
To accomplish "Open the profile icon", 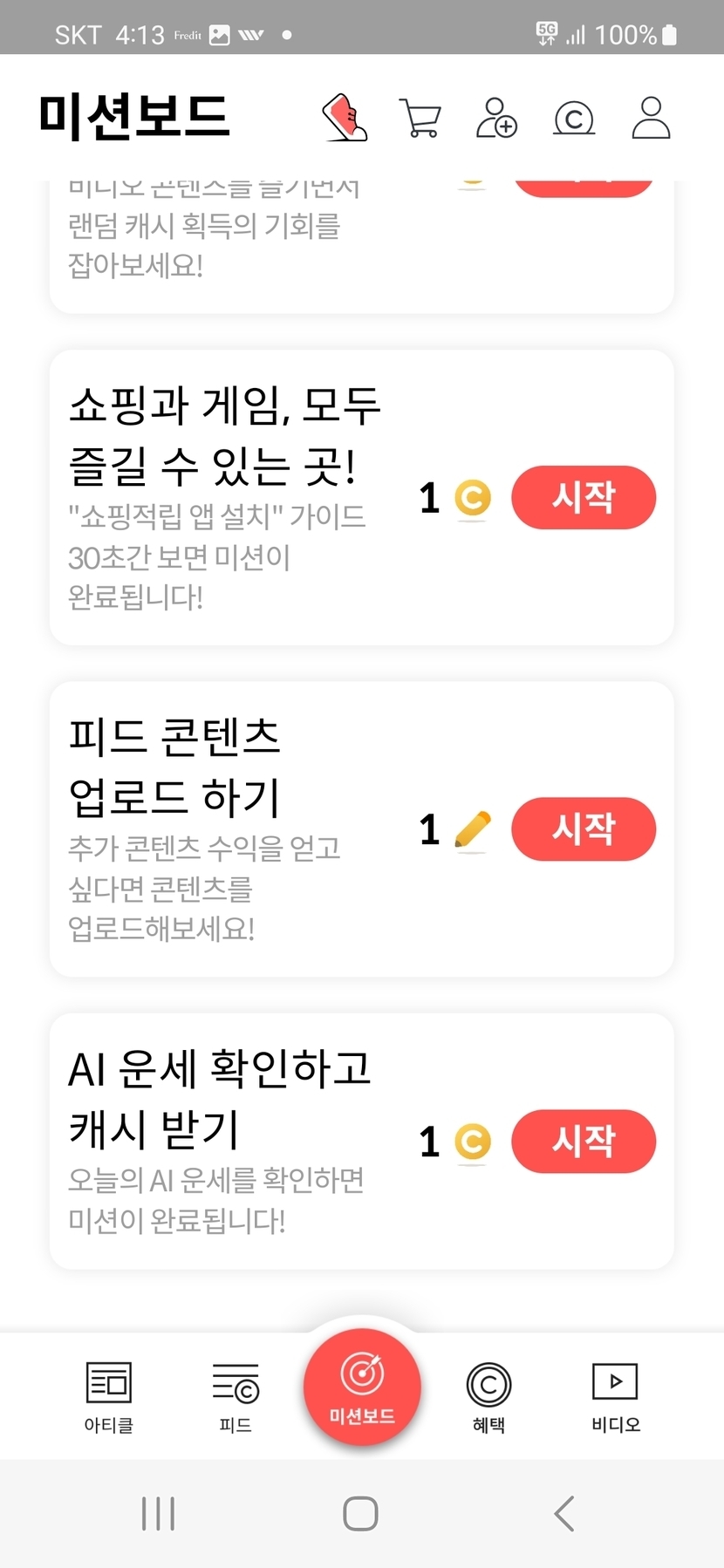I will [x=651, y=118].
